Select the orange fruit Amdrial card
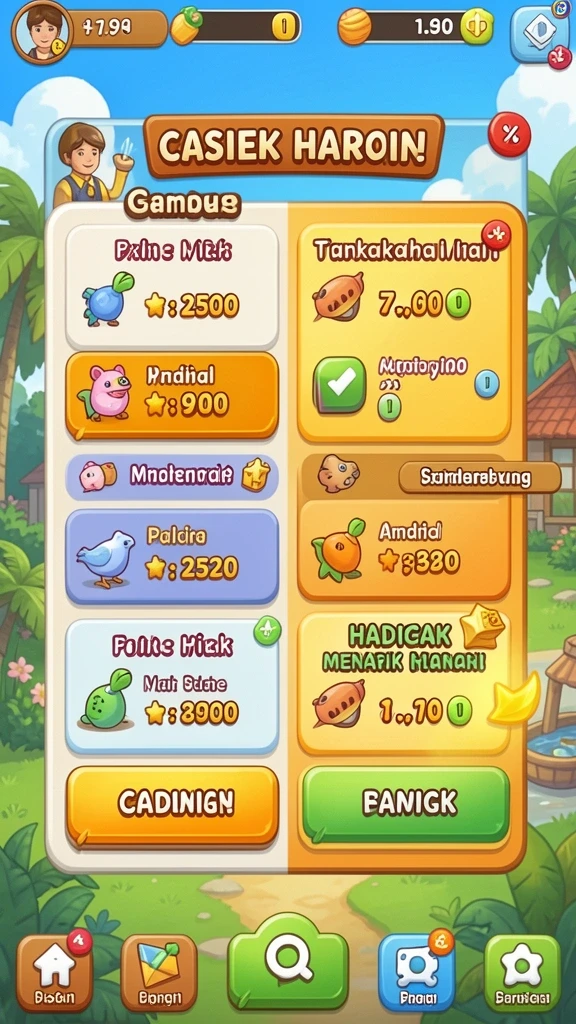Screen dimensions: 576x1024 pyautogui.click(x=404, y=550)
